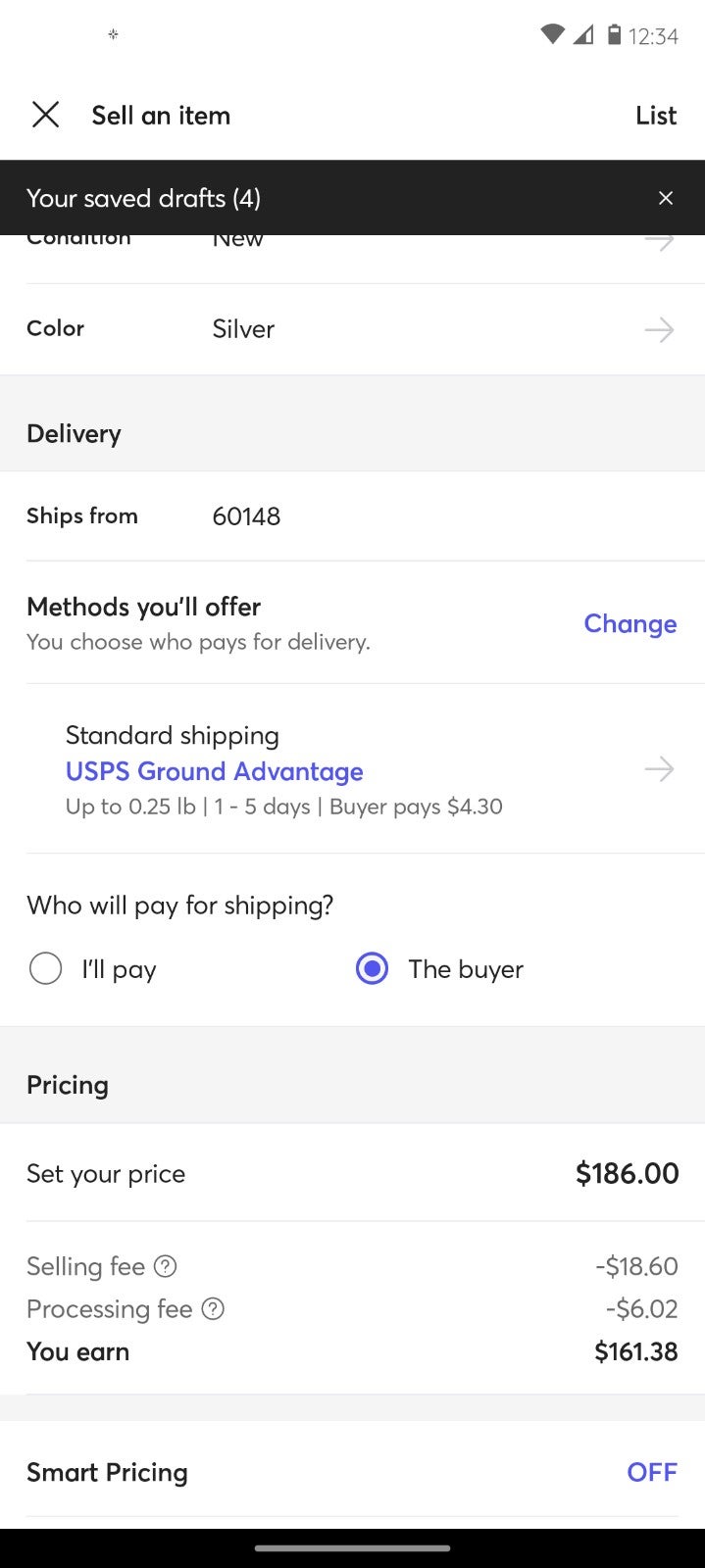The image size is (705, 1568).
Task: Close the Sell an item screen
Action: point(46,115)
